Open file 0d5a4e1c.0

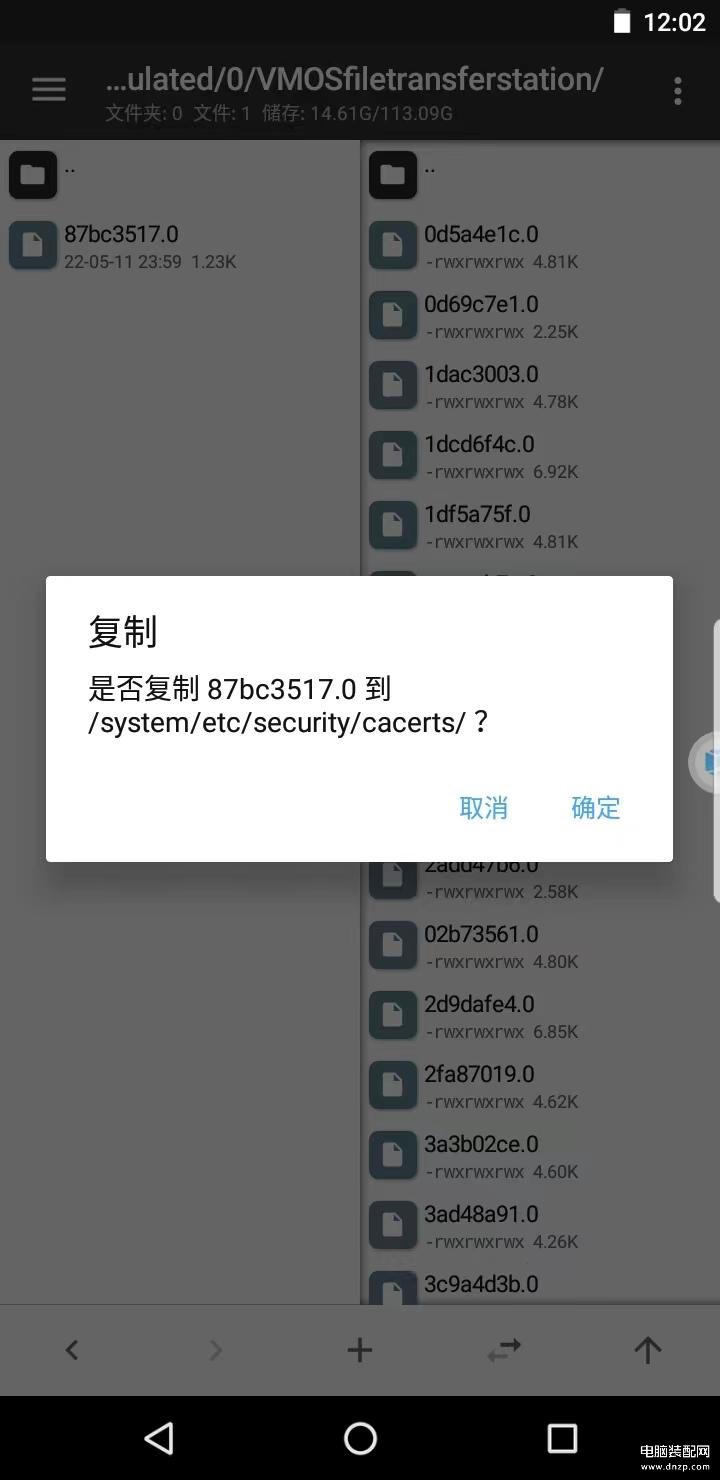[540, 246]
